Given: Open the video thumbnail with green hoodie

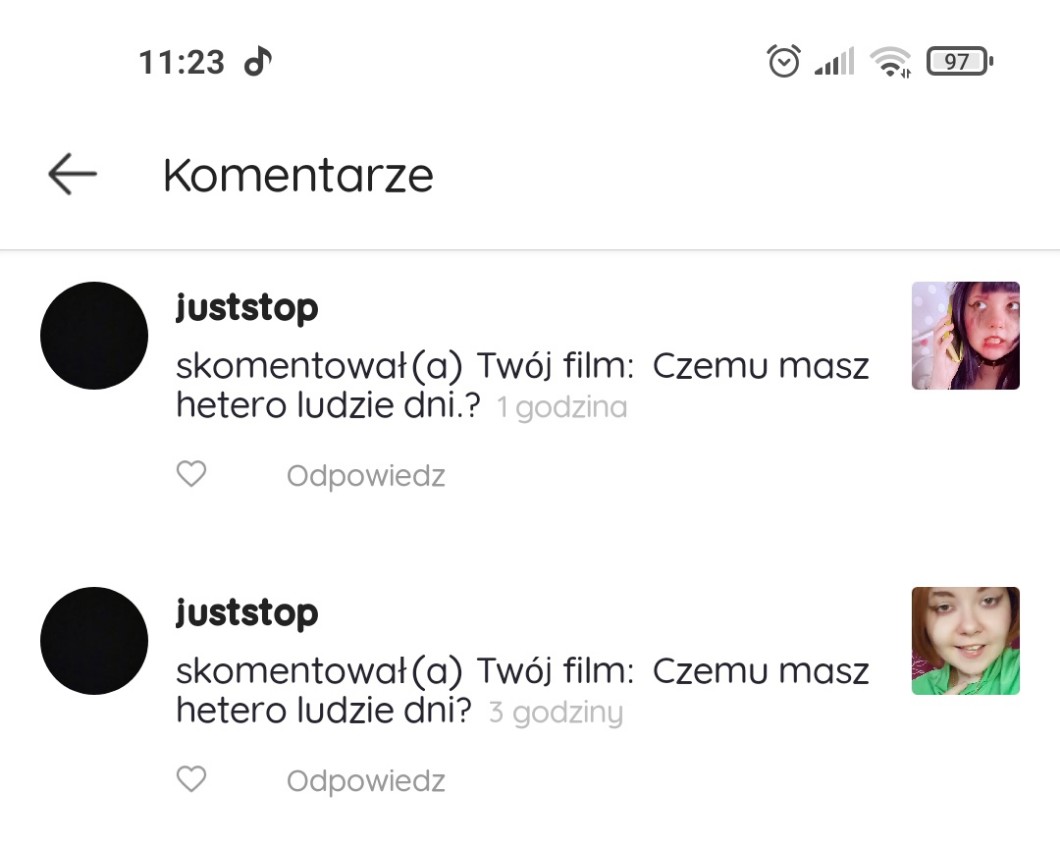Looking at the screenshot, I should [x=965, y=641].
